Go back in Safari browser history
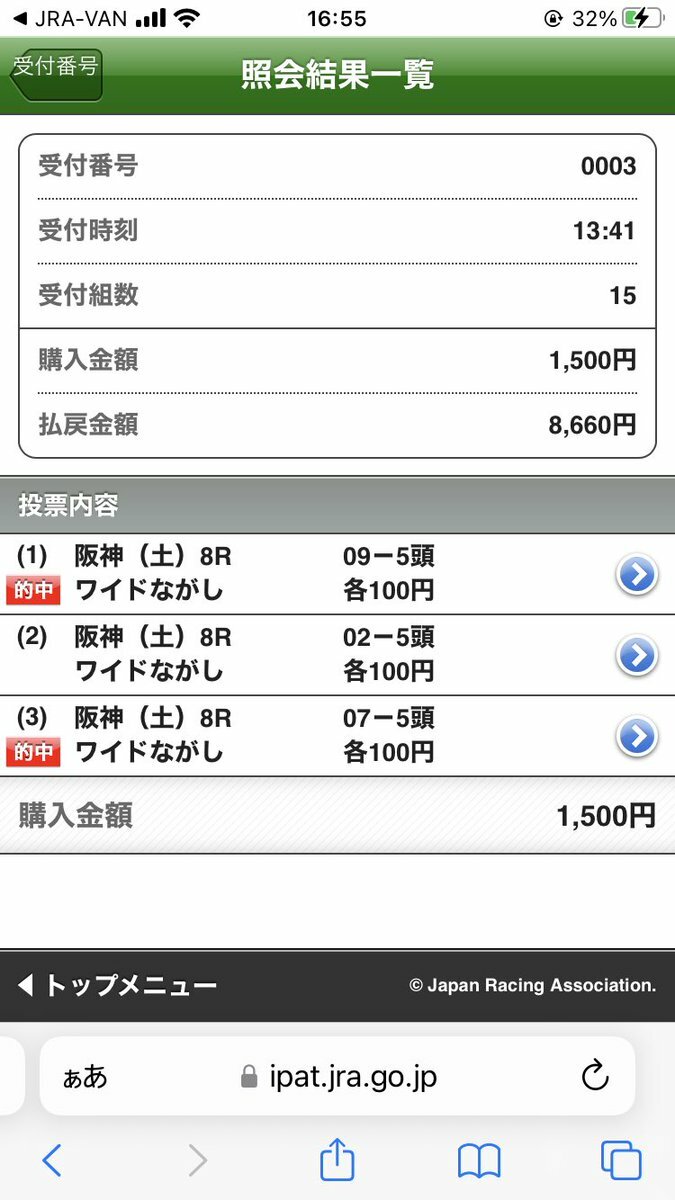The image size is (675, 1200). [52, 1160]
